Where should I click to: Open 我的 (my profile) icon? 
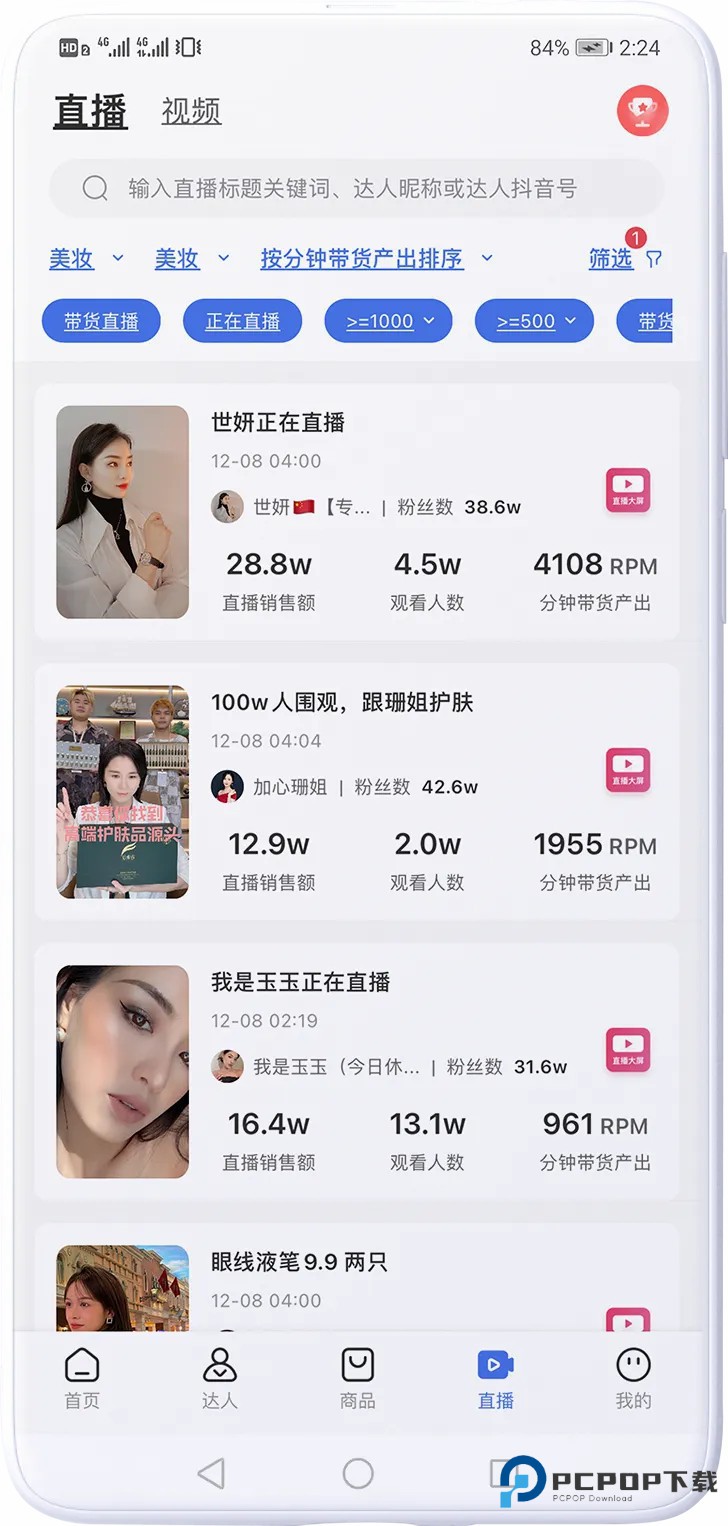click(633, 1364)
